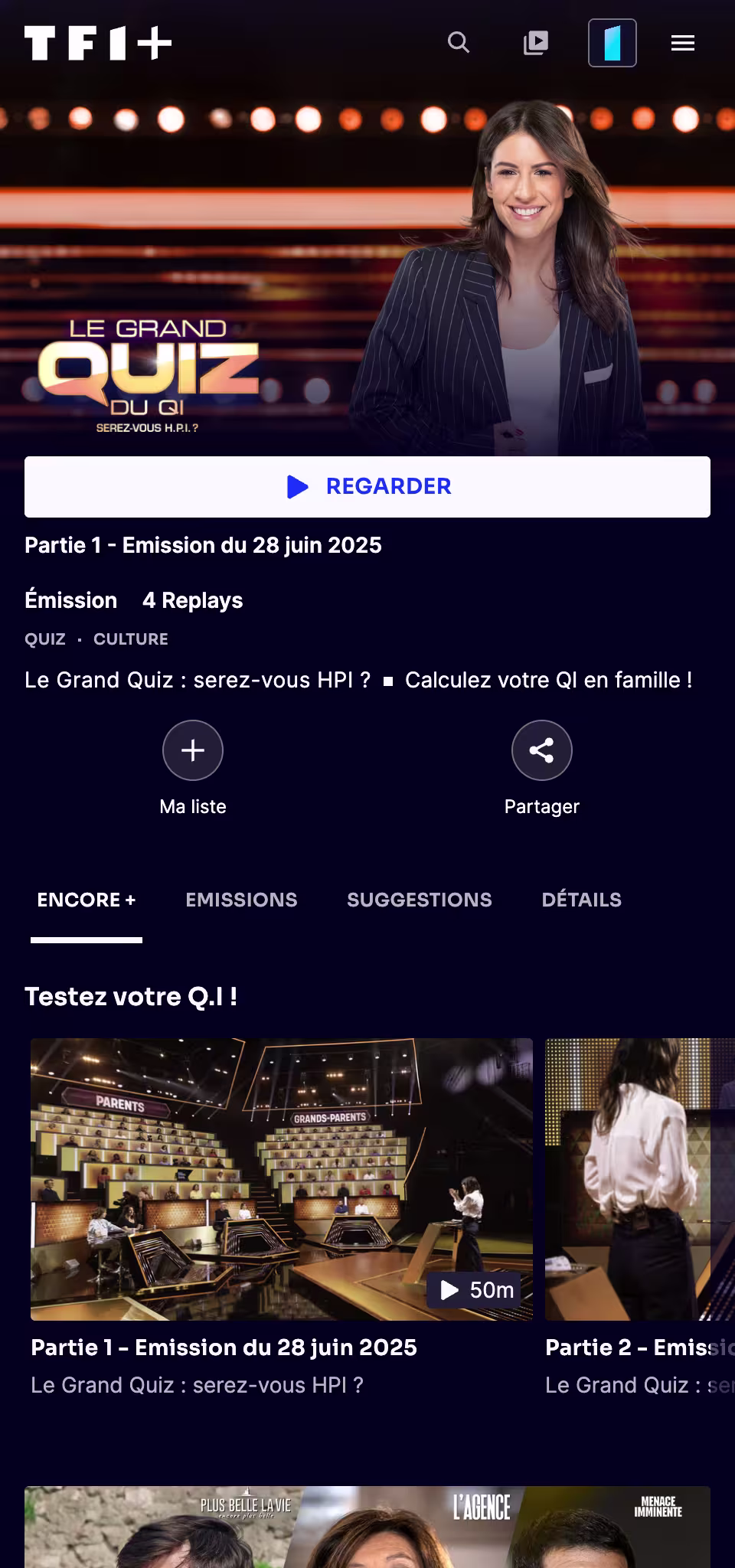Viewport: 735px width, 1568px height.
Task: Toggle Ma liste for this show
Action: tap(192, 766)
